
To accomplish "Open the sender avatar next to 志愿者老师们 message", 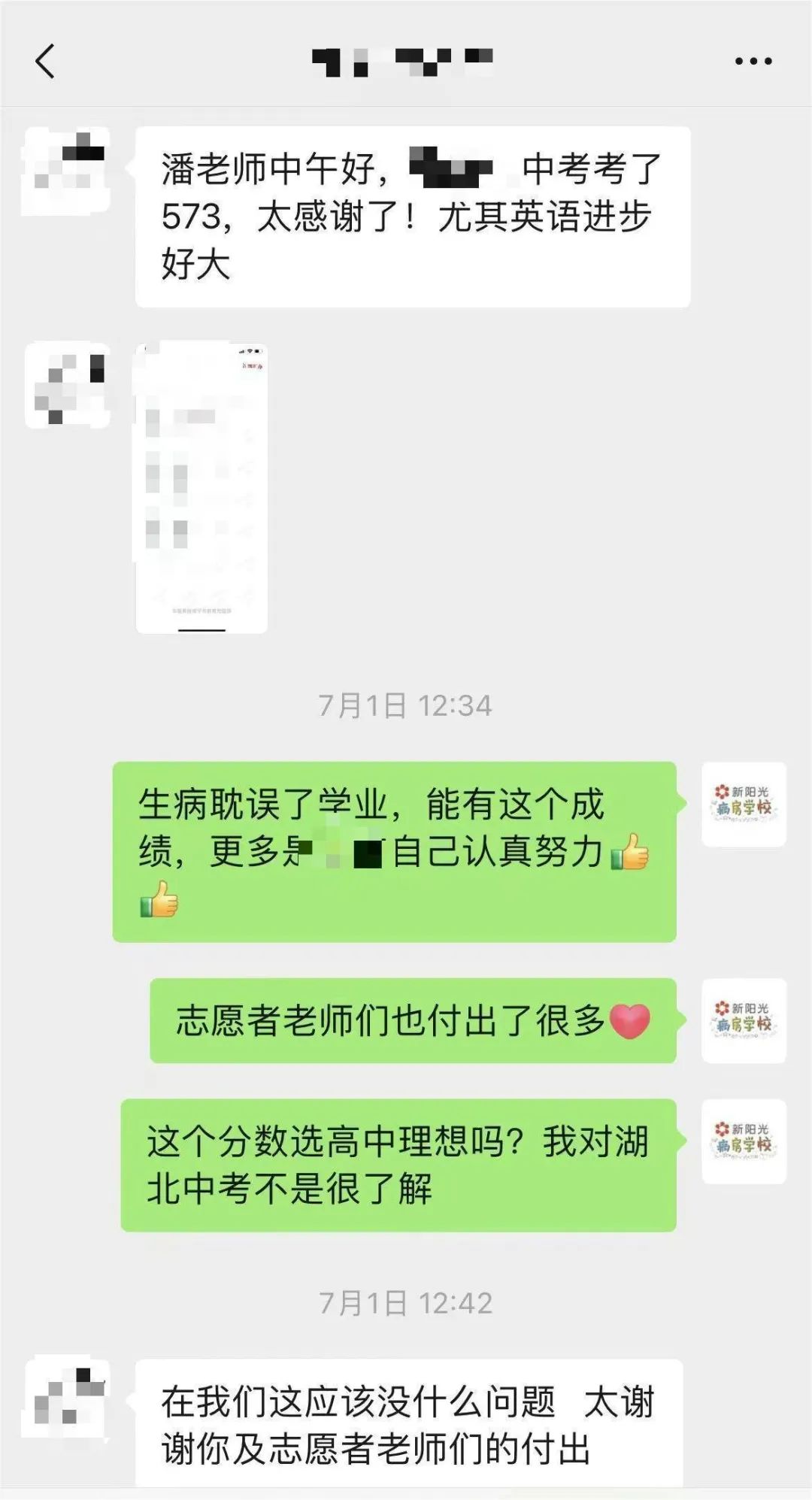I will (x=743, y=1020).
